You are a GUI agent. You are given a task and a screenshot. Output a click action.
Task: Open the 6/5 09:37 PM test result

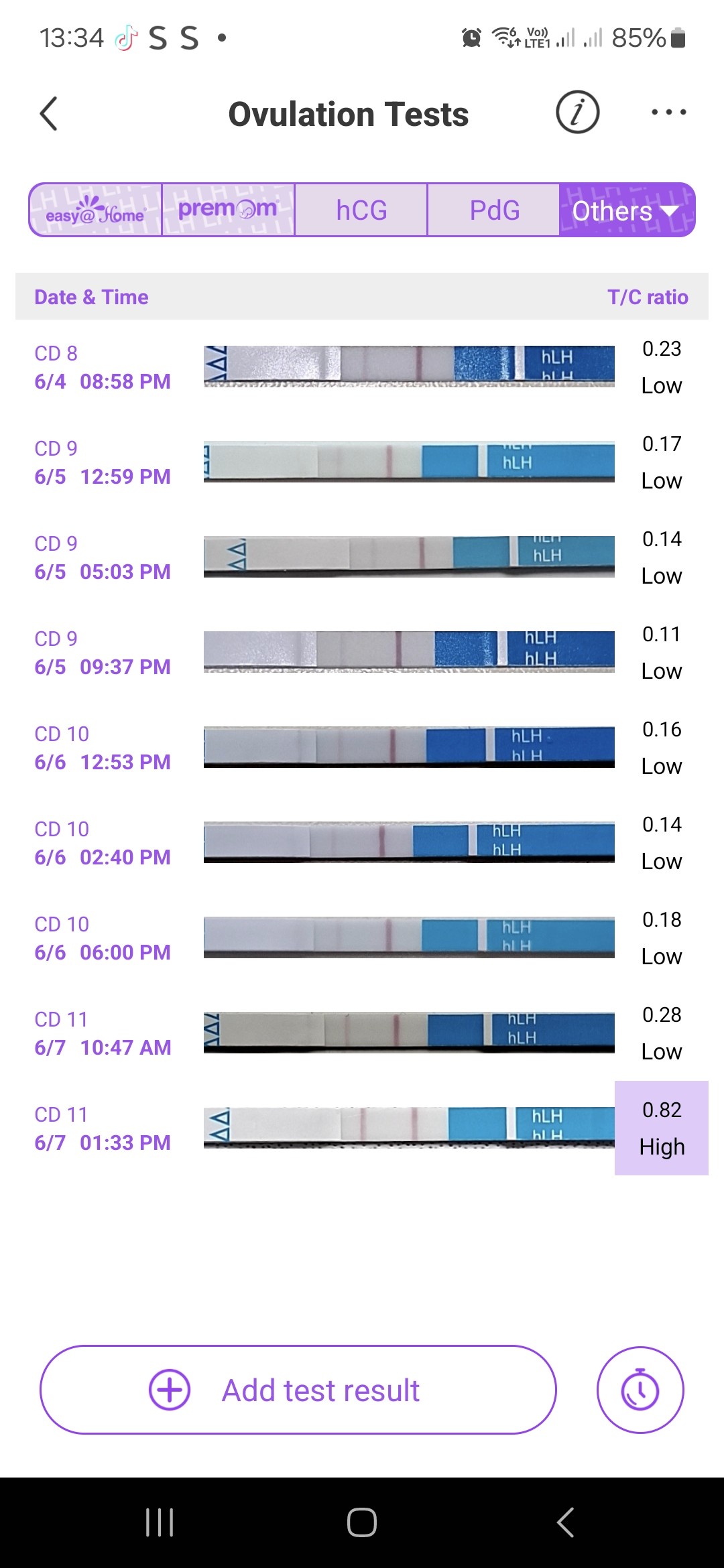362,652
